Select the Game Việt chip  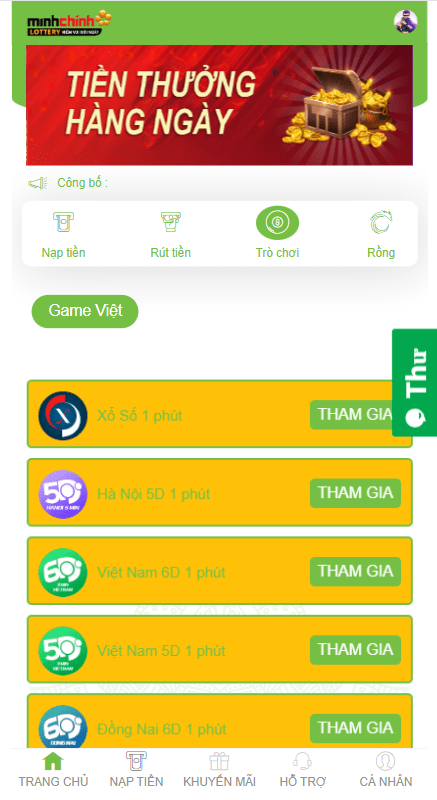[85, 311]
